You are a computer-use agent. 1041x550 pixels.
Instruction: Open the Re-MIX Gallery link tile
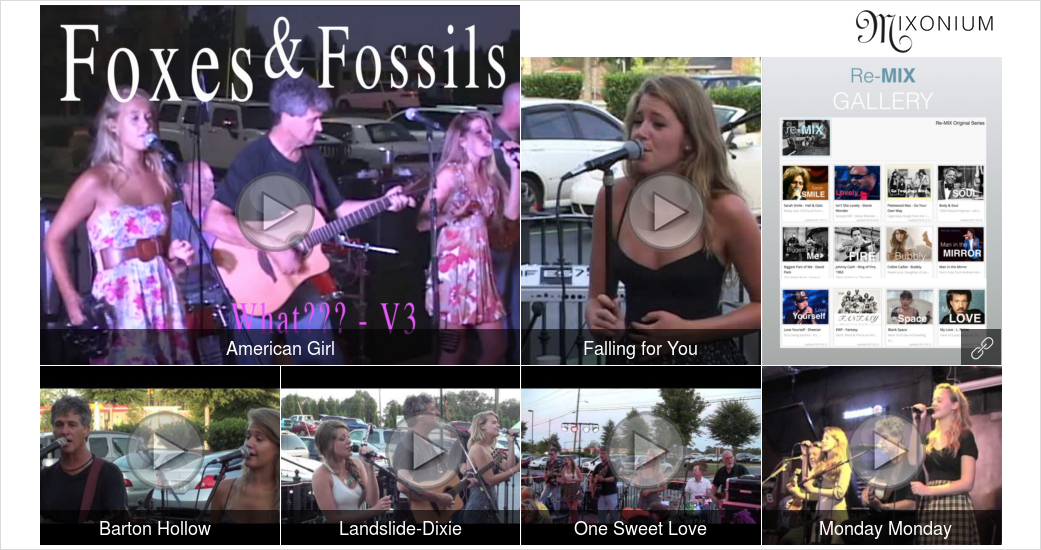point(881,210)
